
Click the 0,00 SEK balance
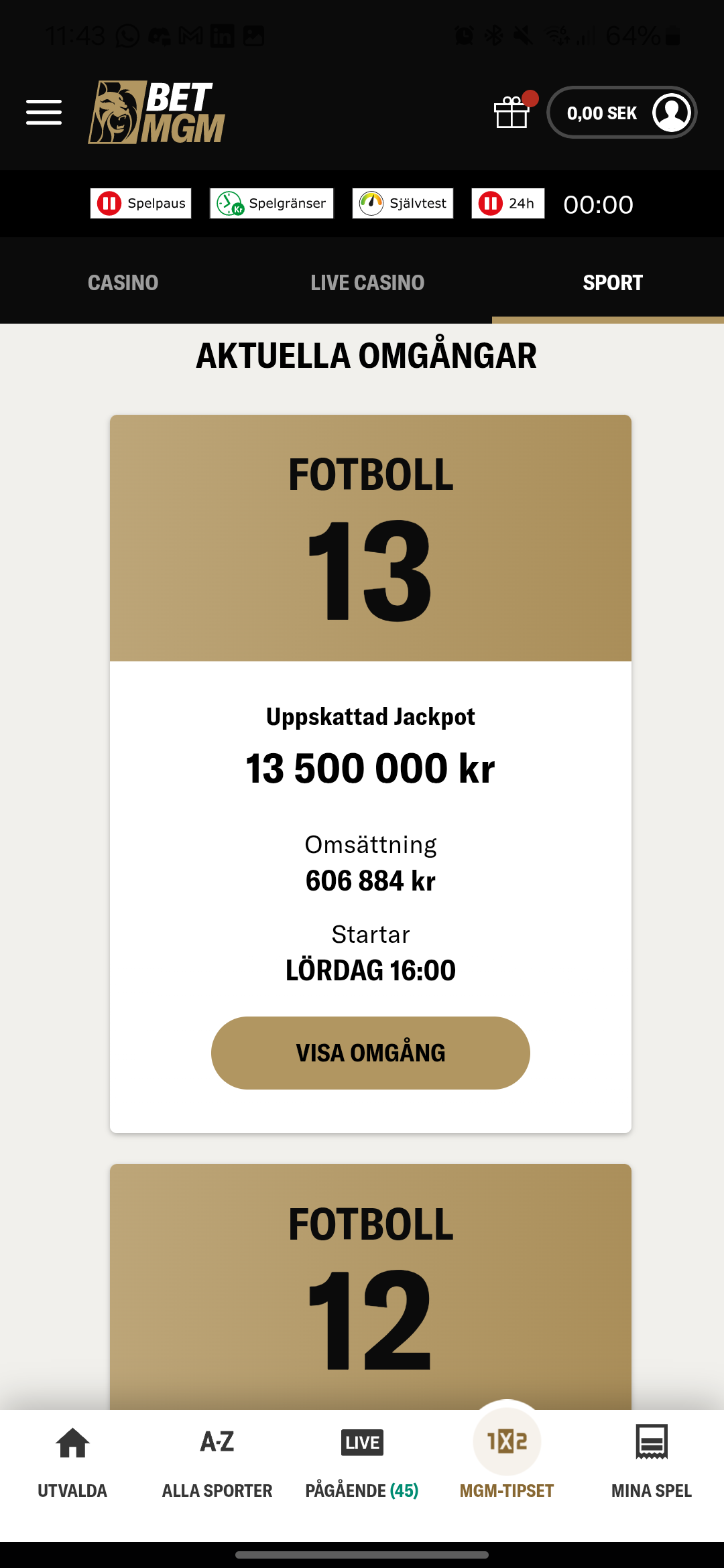[x=601, y=113]
